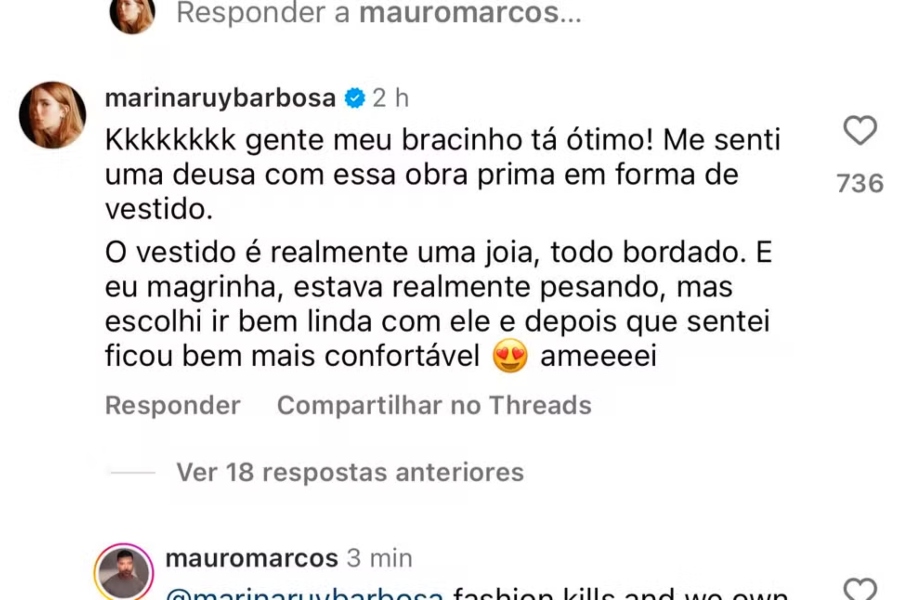The width and height of the screenshot is (900, 600).
Task: Open mauromarcos profile avatar
Action: click(x=125, y=573)
